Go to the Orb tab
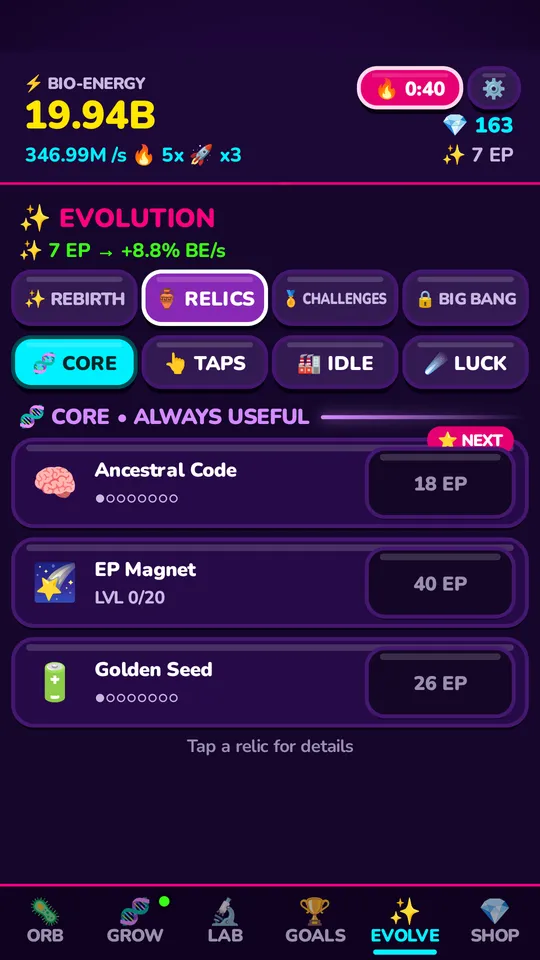This screenshot has height=960, width=540. (x=45, y=921)
